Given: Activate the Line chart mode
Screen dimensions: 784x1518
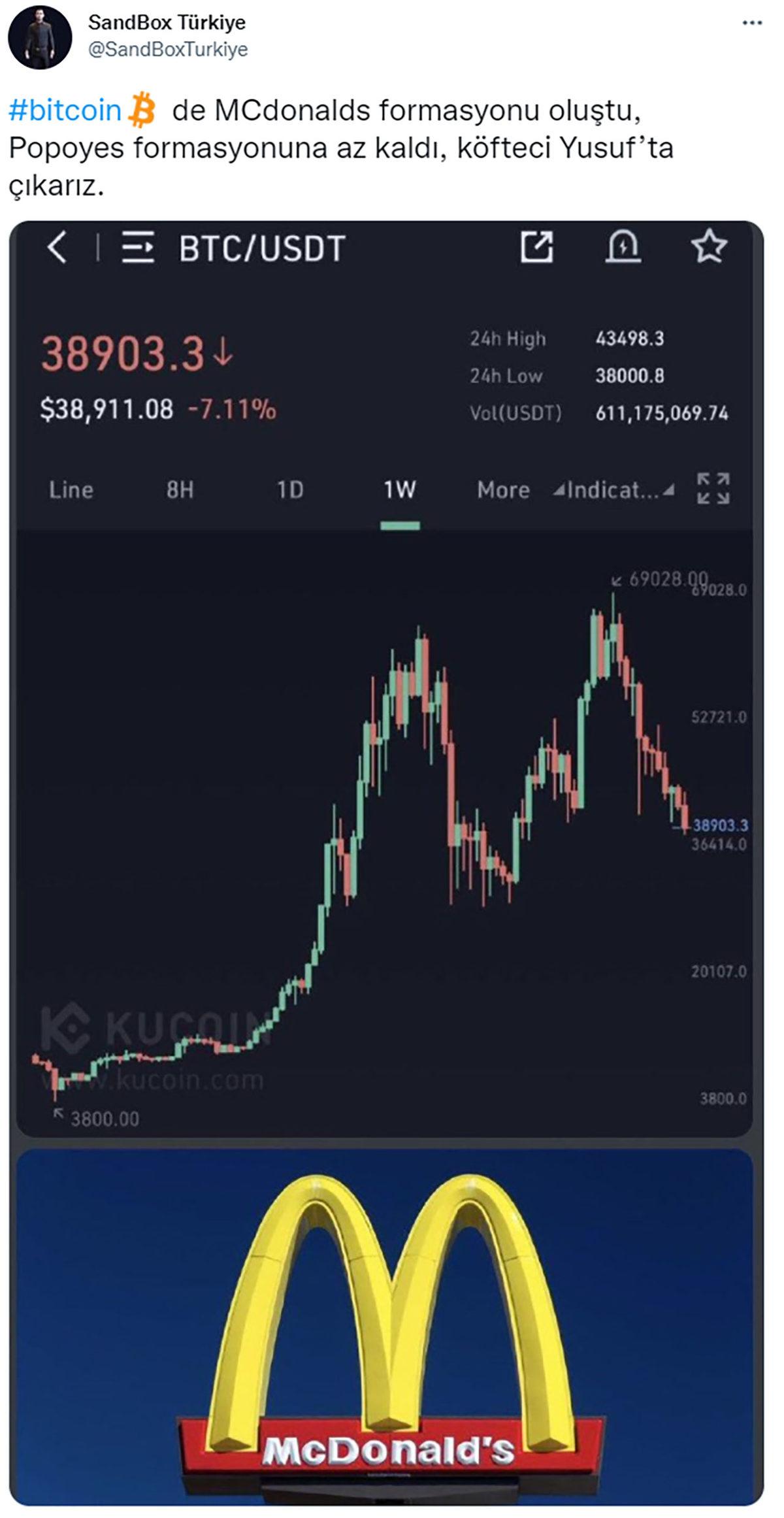Looking at the screenshot, I should (x=71, y=490).
